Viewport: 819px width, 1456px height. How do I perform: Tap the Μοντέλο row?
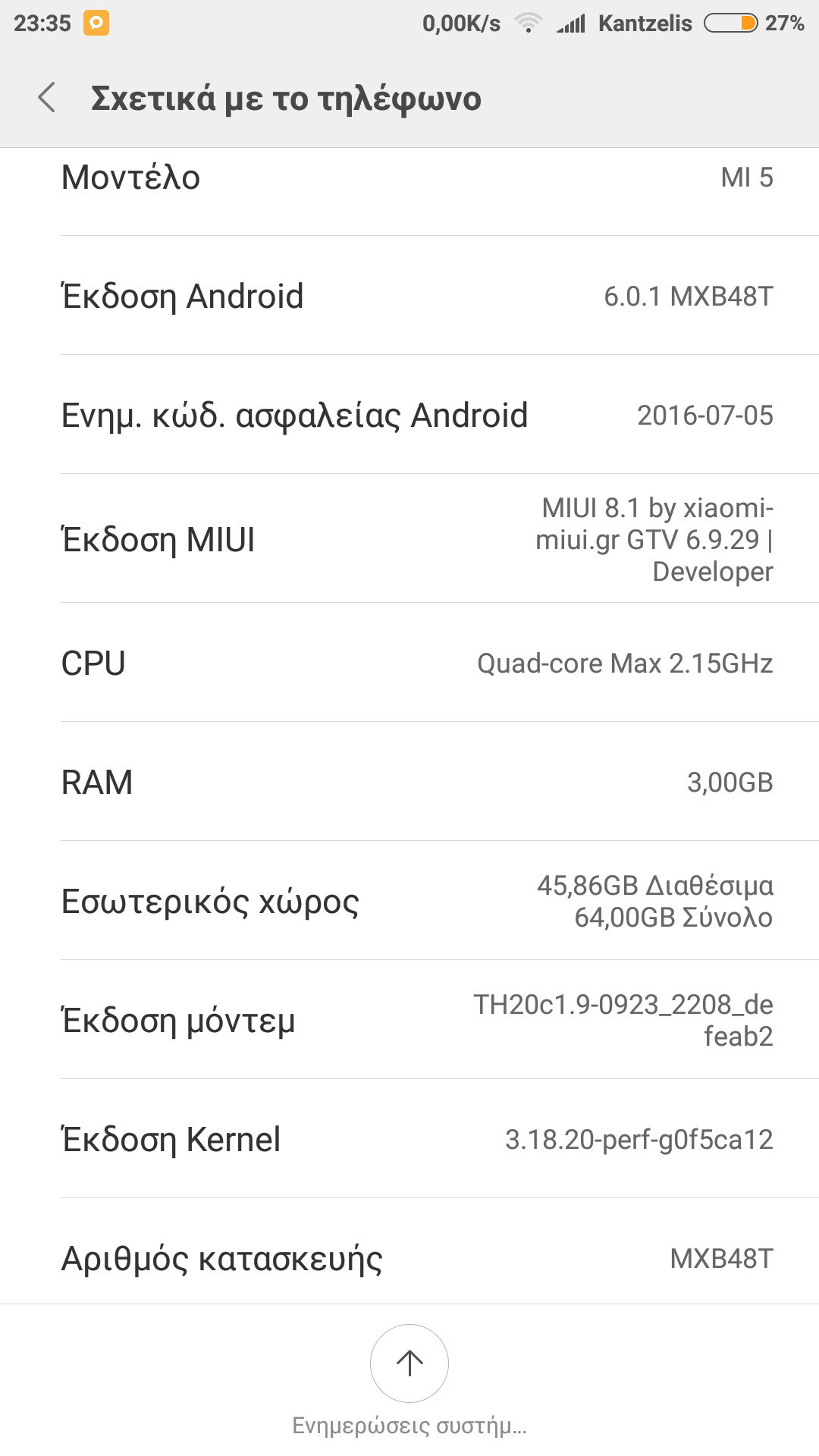409,182
